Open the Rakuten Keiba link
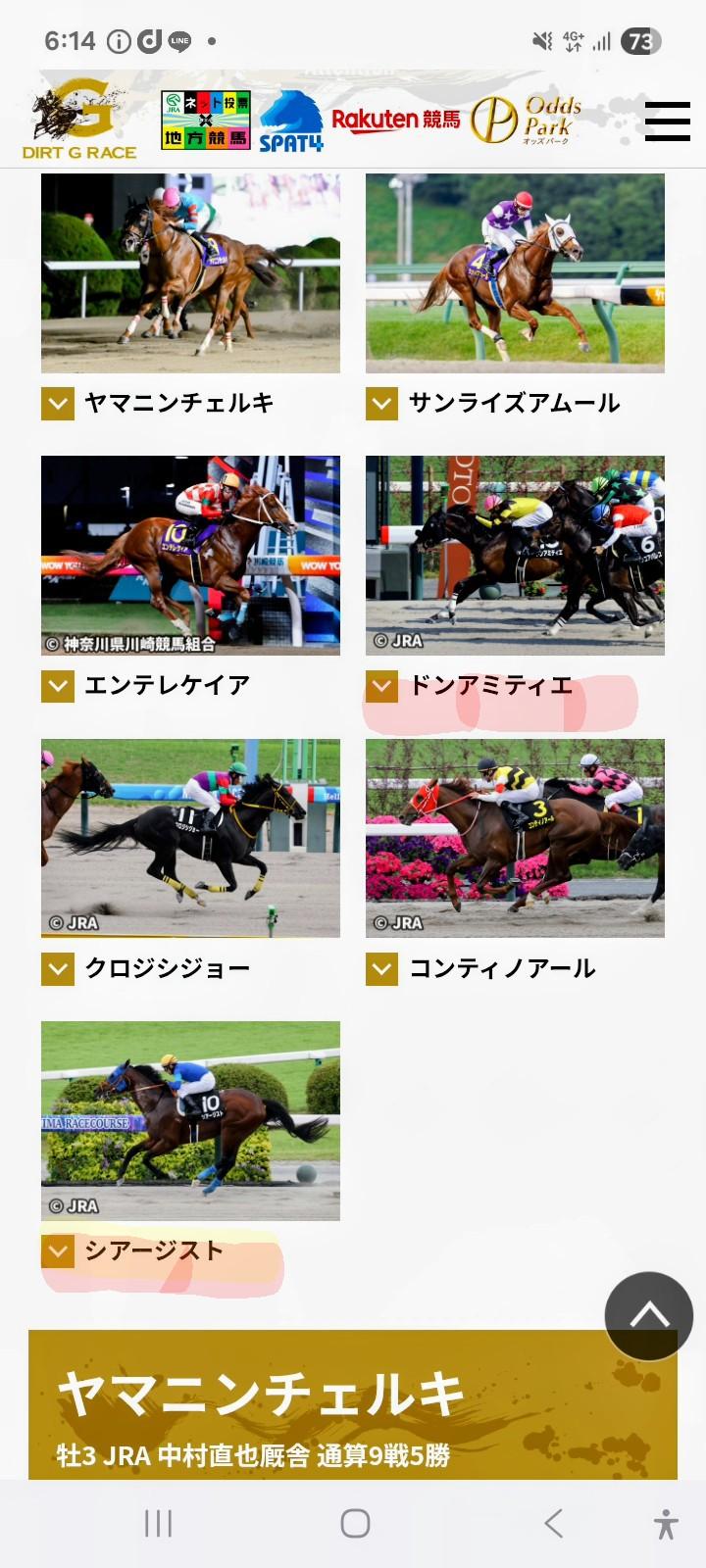706x1568 pixels. tap(395, 121)
